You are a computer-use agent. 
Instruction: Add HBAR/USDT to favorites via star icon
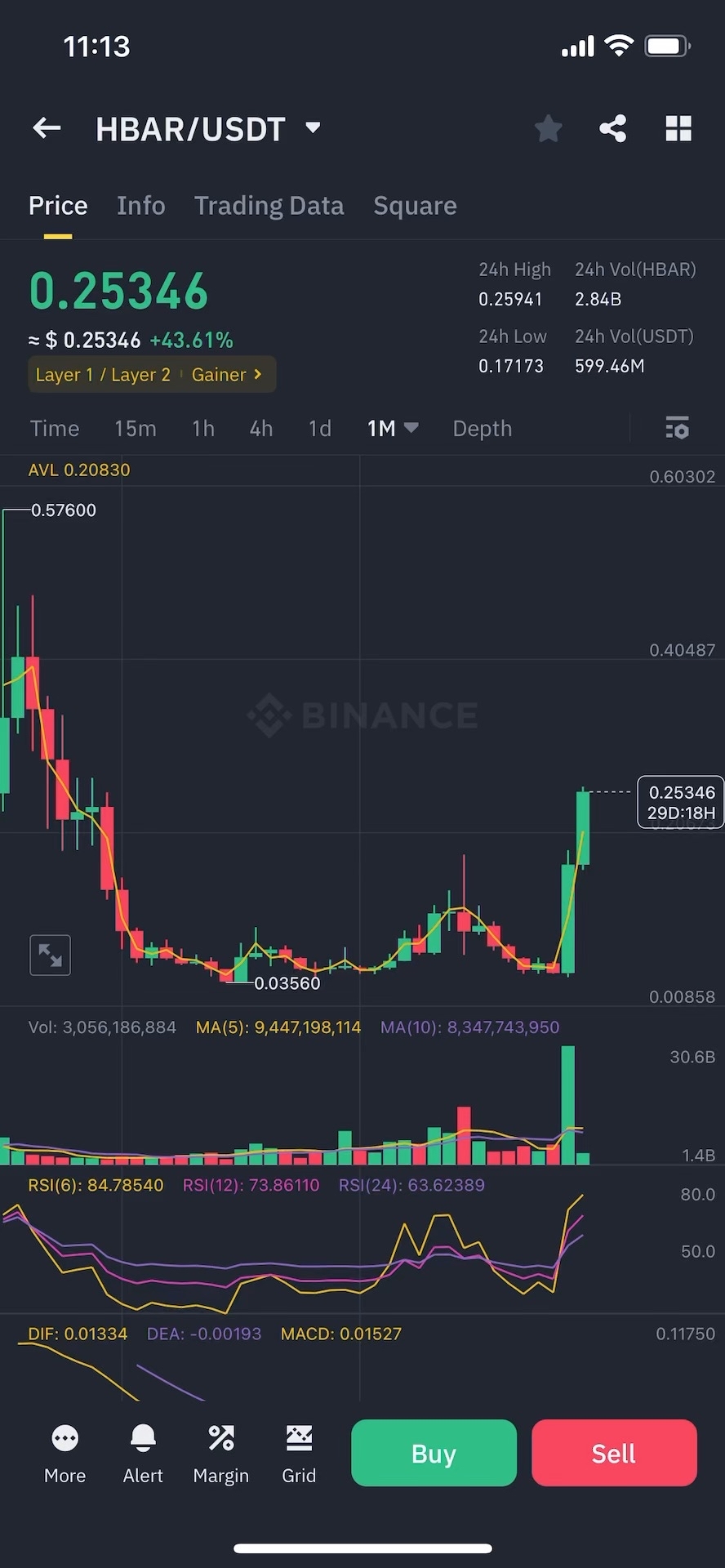coord(547,128)
